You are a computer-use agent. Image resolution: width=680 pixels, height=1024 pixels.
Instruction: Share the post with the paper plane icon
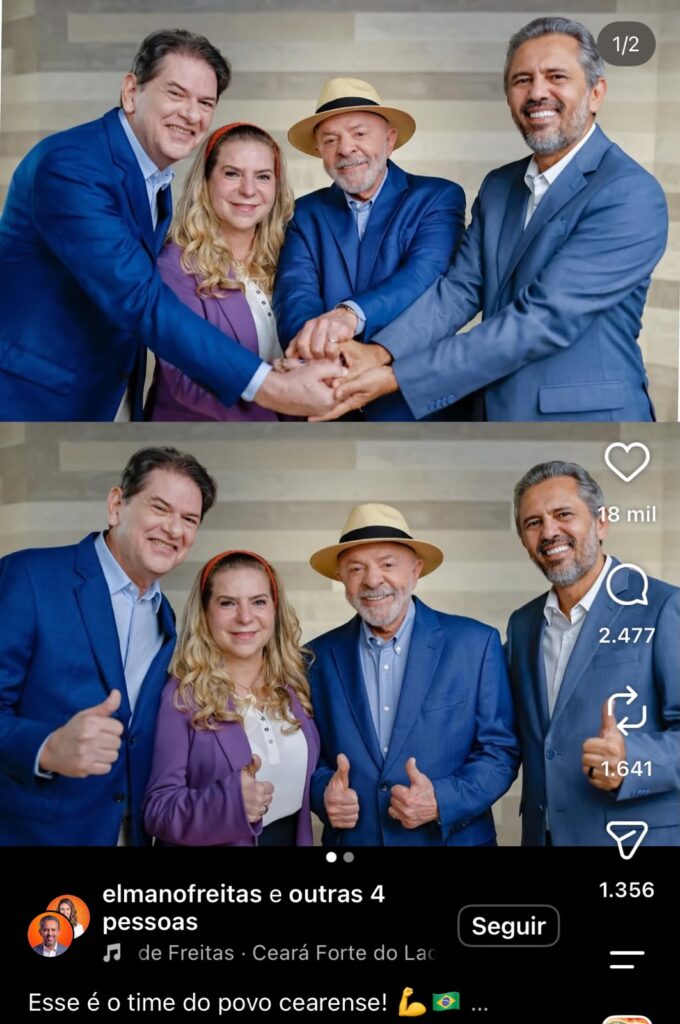tap(626, 839)
